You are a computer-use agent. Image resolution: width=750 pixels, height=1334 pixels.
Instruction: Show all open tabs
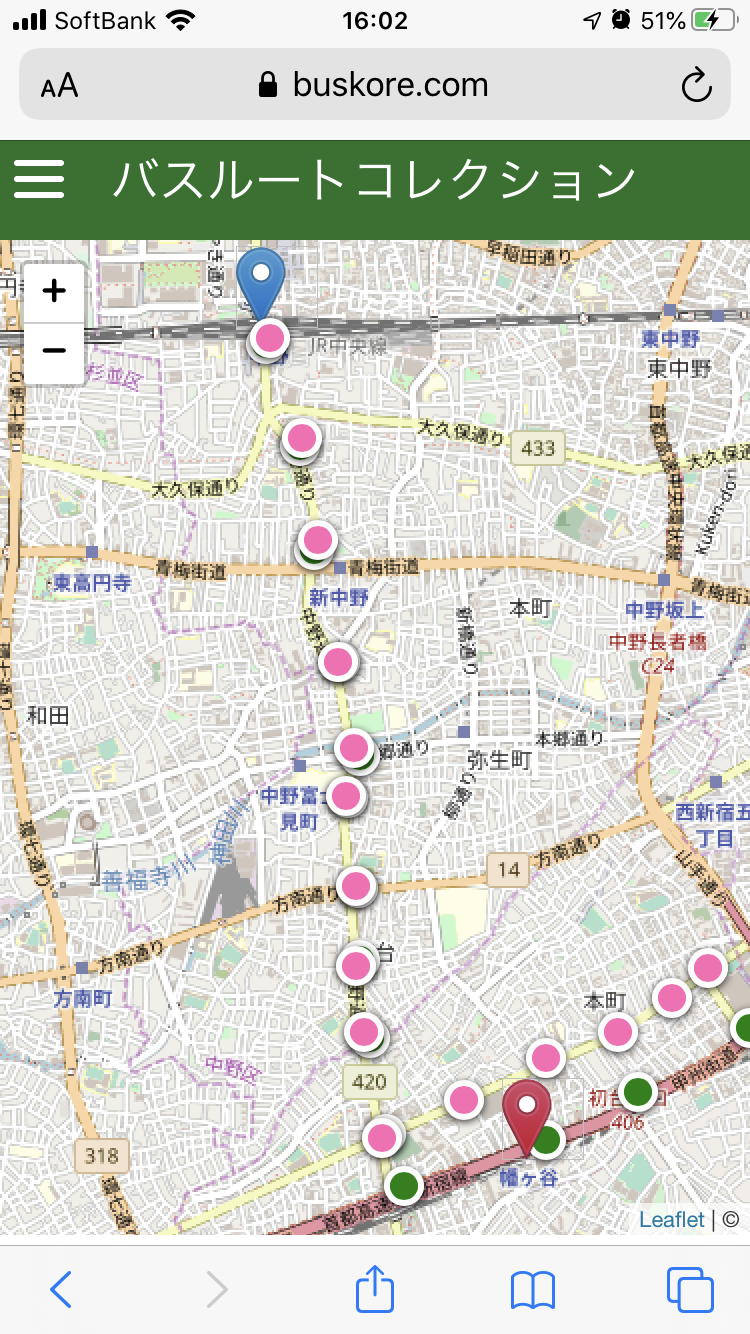[x=690, y=1289]
